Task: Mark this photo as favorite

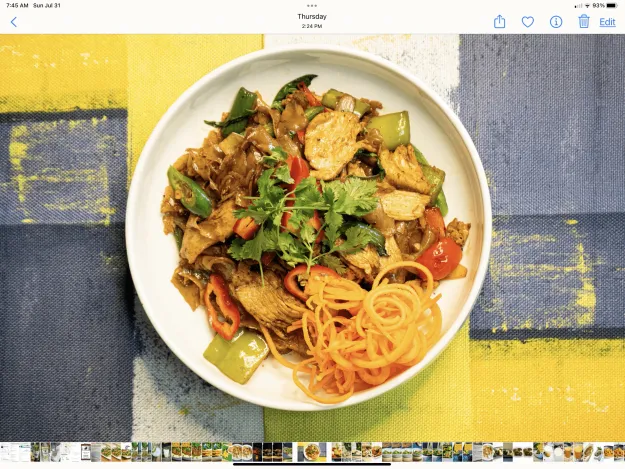Action: [528, 21]
